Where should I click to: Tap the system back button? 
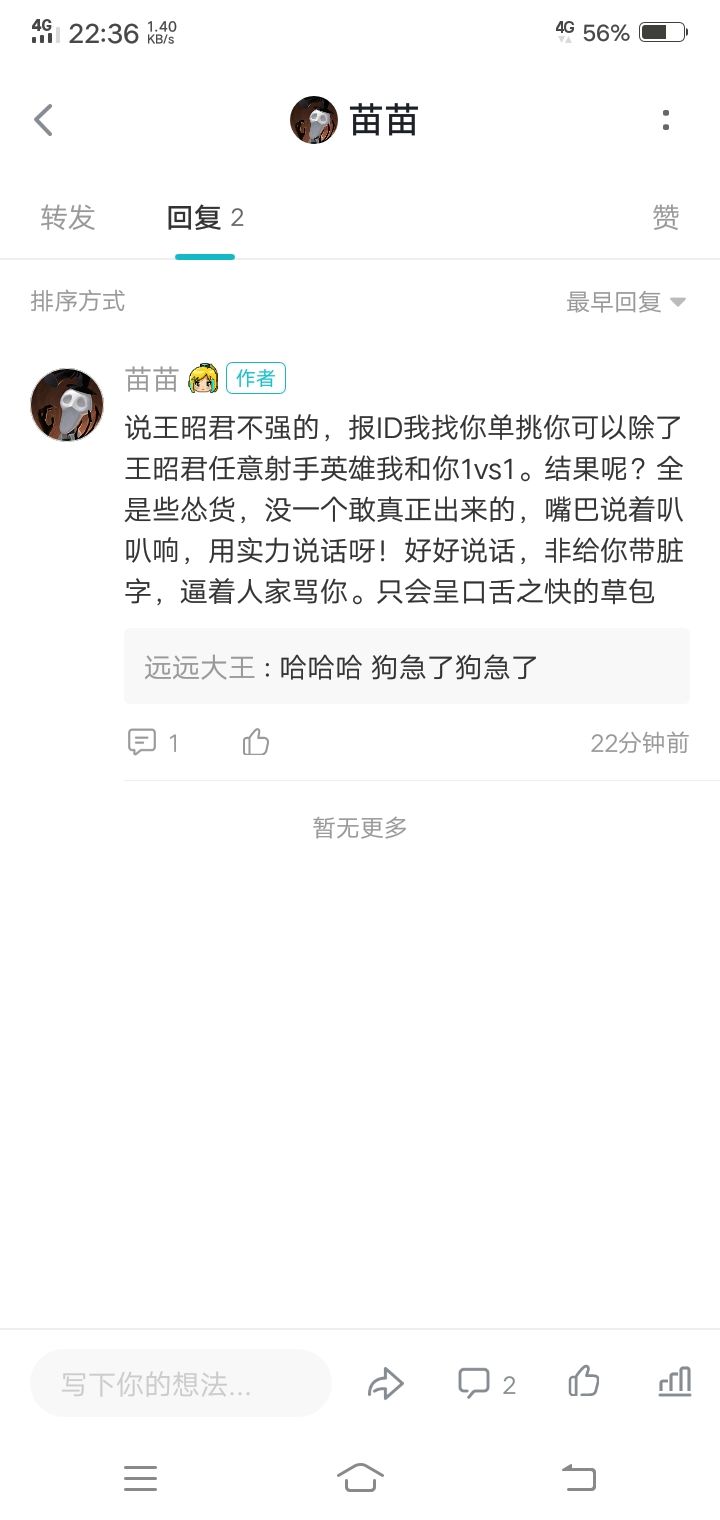coord(579,1477)
